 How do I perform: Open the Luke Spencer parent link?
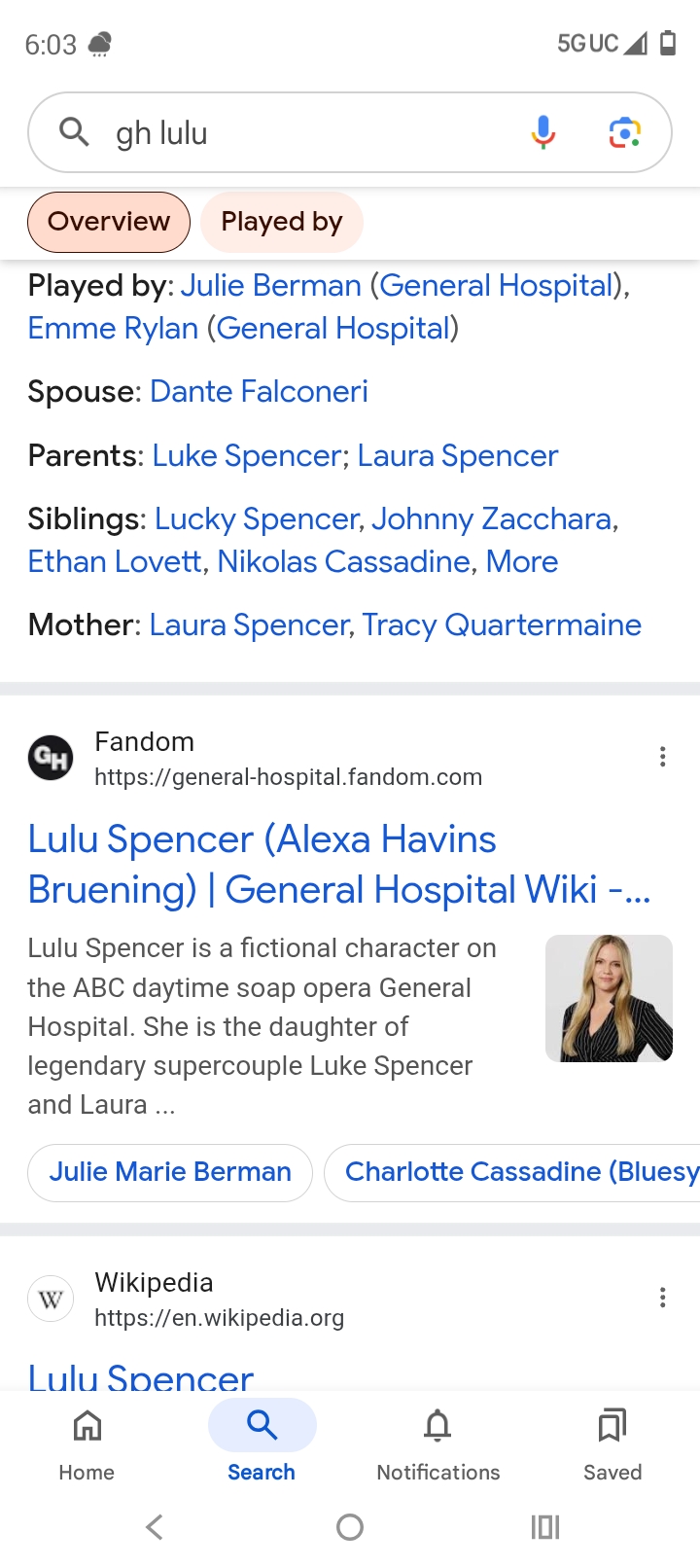tap(247, 455)
